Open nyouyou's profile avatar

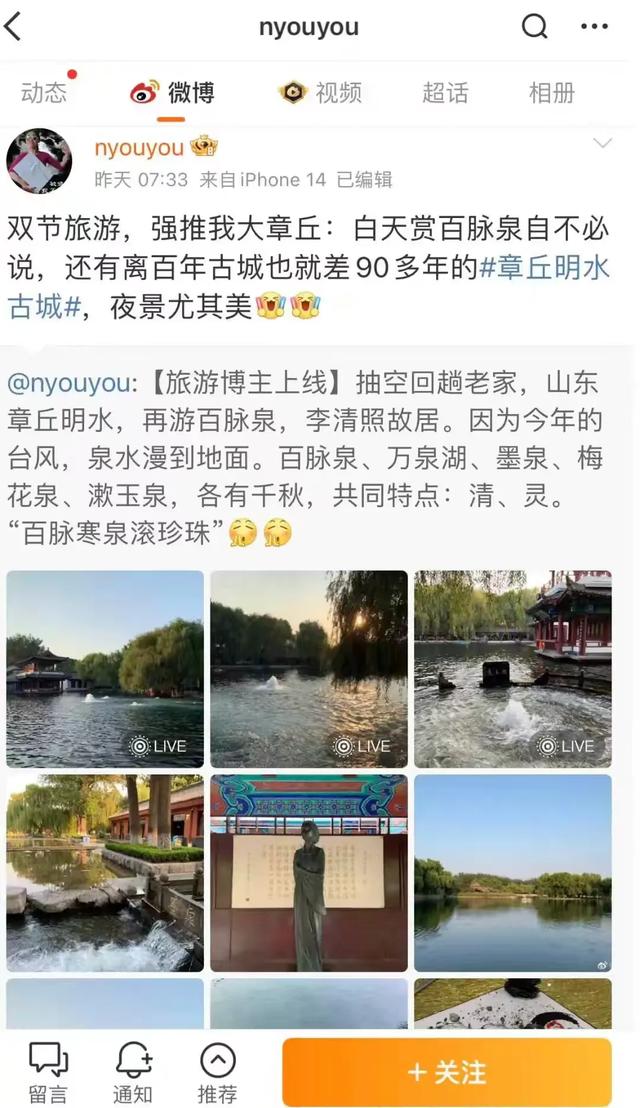(x=39, y=160)
